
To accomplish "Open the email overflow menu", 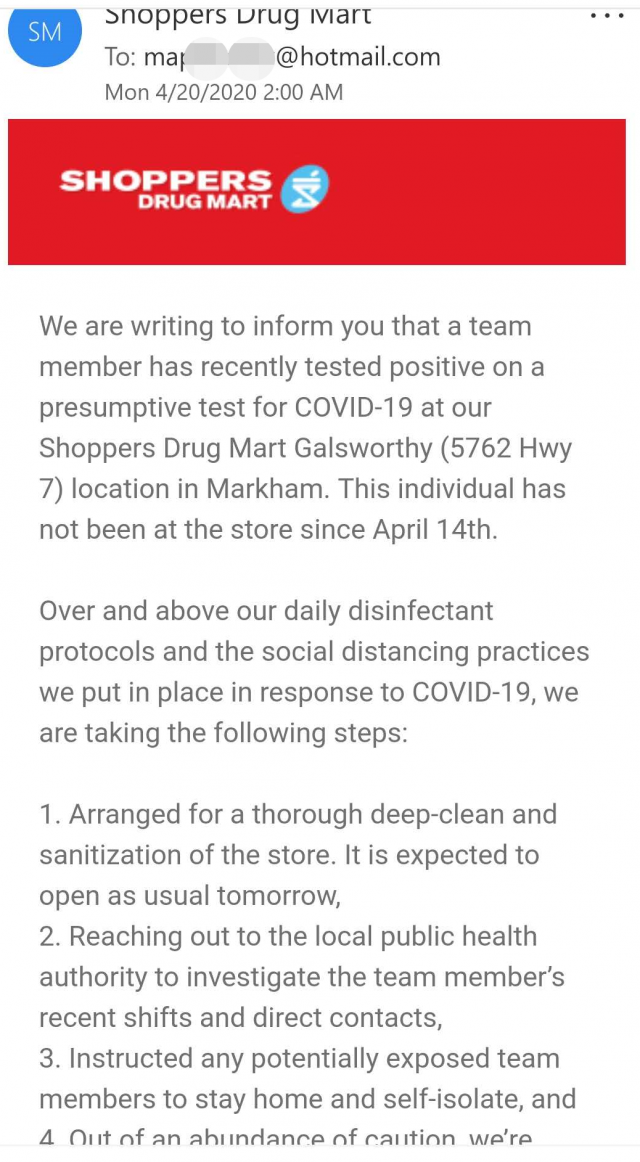I will click(607, 17).
